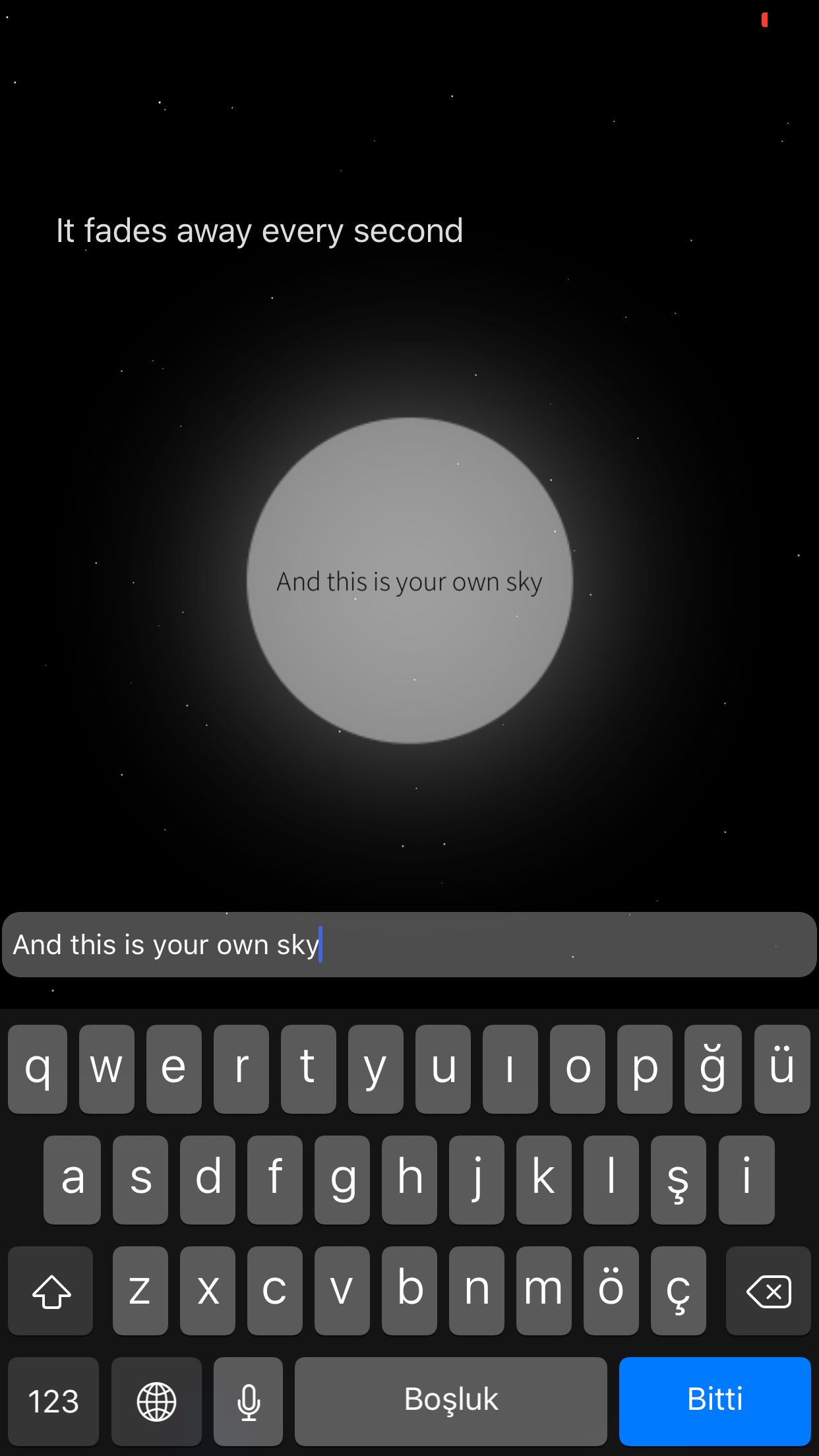The width and height of the screenshot is (819, 1456).
Task: Tap the ş key on keyboard
Action: click(x=678, y=1179)
